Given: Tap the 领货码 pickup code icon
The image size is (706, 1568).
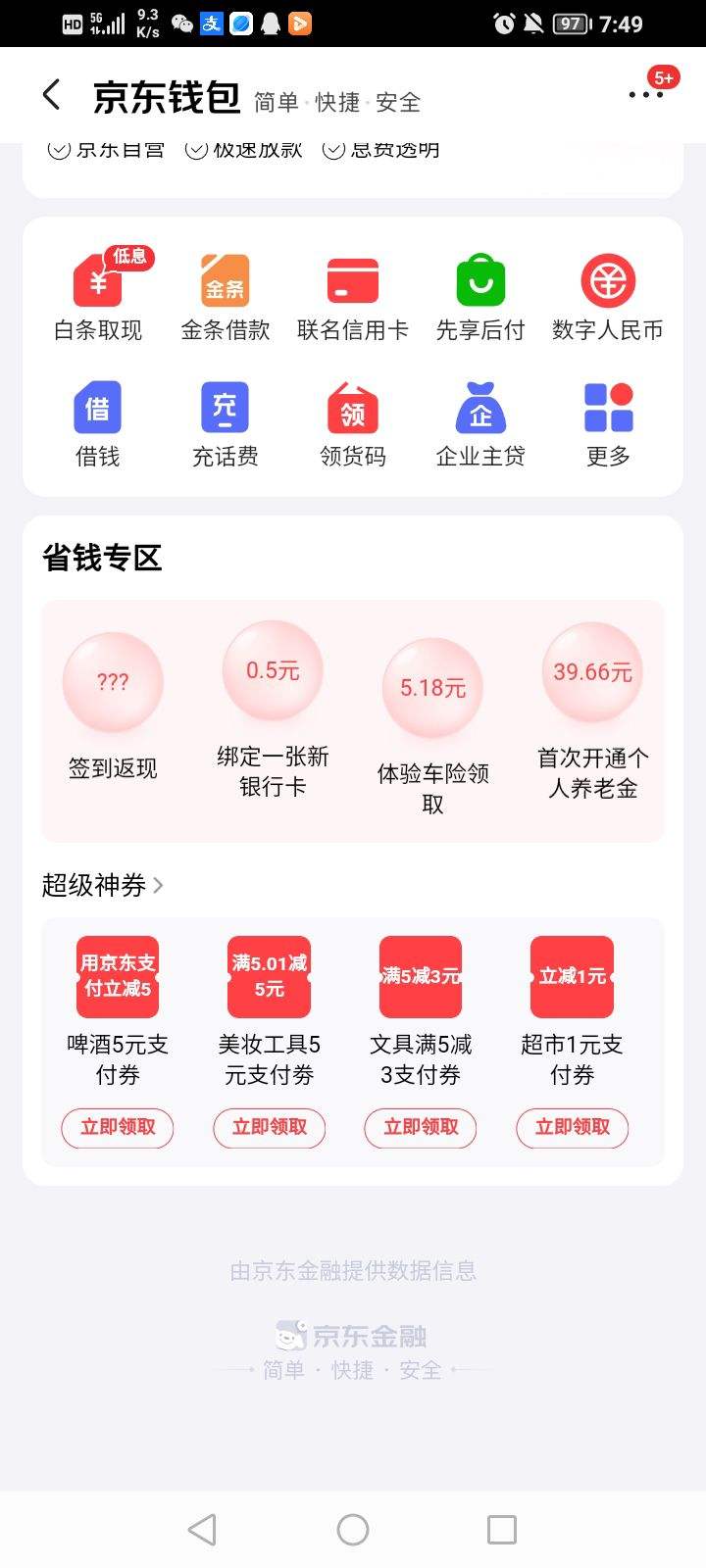Looking at the screenshot, I should click(351, 421).
